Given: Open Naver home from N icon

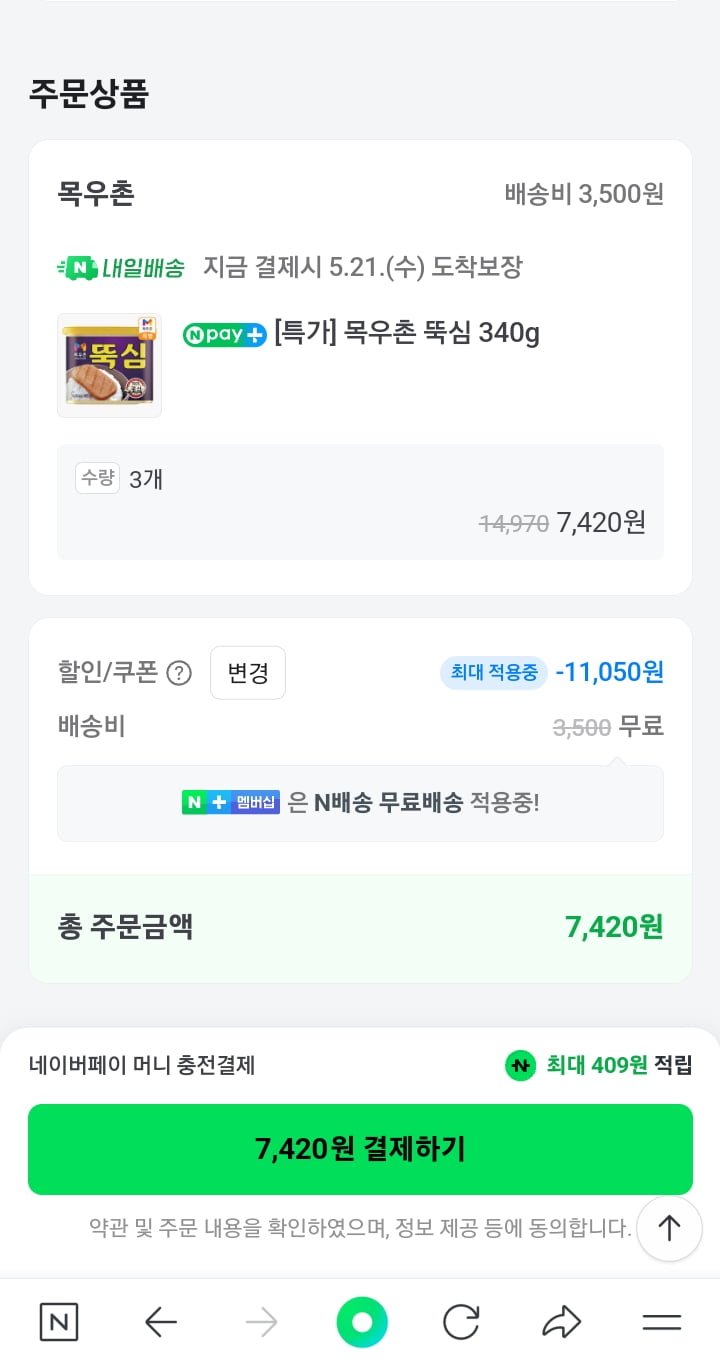Looking at the screenshot, I should (x=59, y=1322).
